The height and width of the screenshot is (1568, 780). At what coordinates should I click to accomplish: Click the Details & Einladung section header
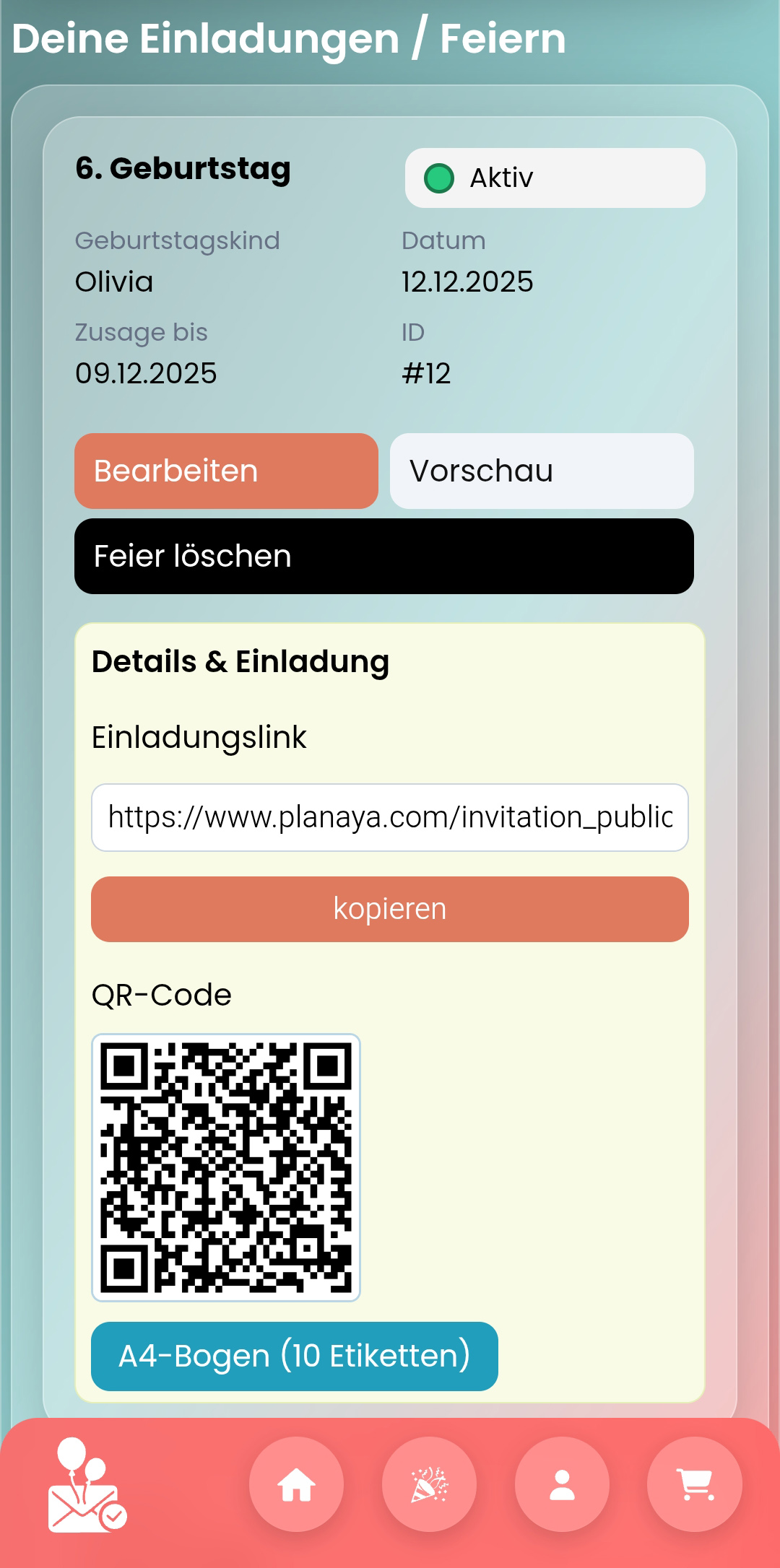coord(240,661)
